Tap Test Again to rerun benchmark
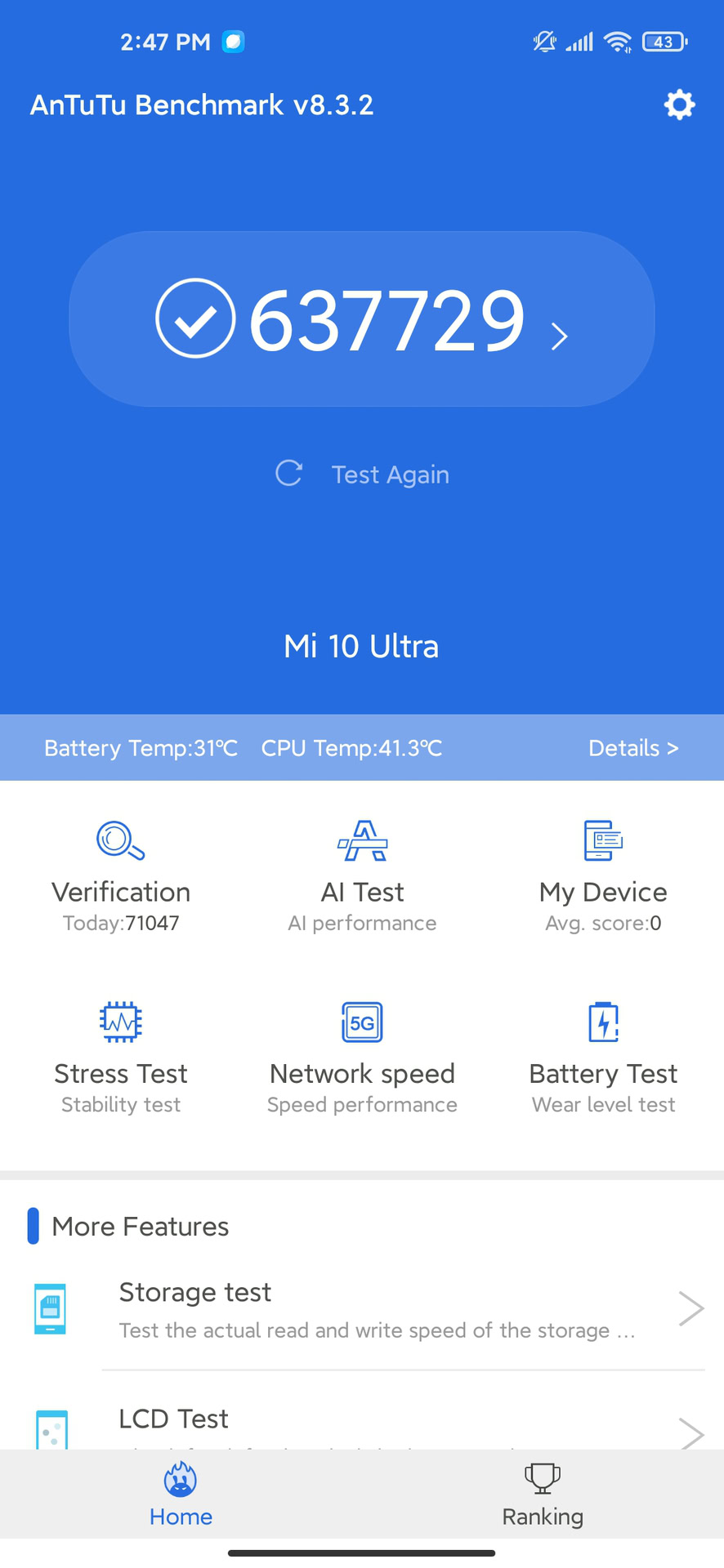724x1568 pixels. coord(364,474)
